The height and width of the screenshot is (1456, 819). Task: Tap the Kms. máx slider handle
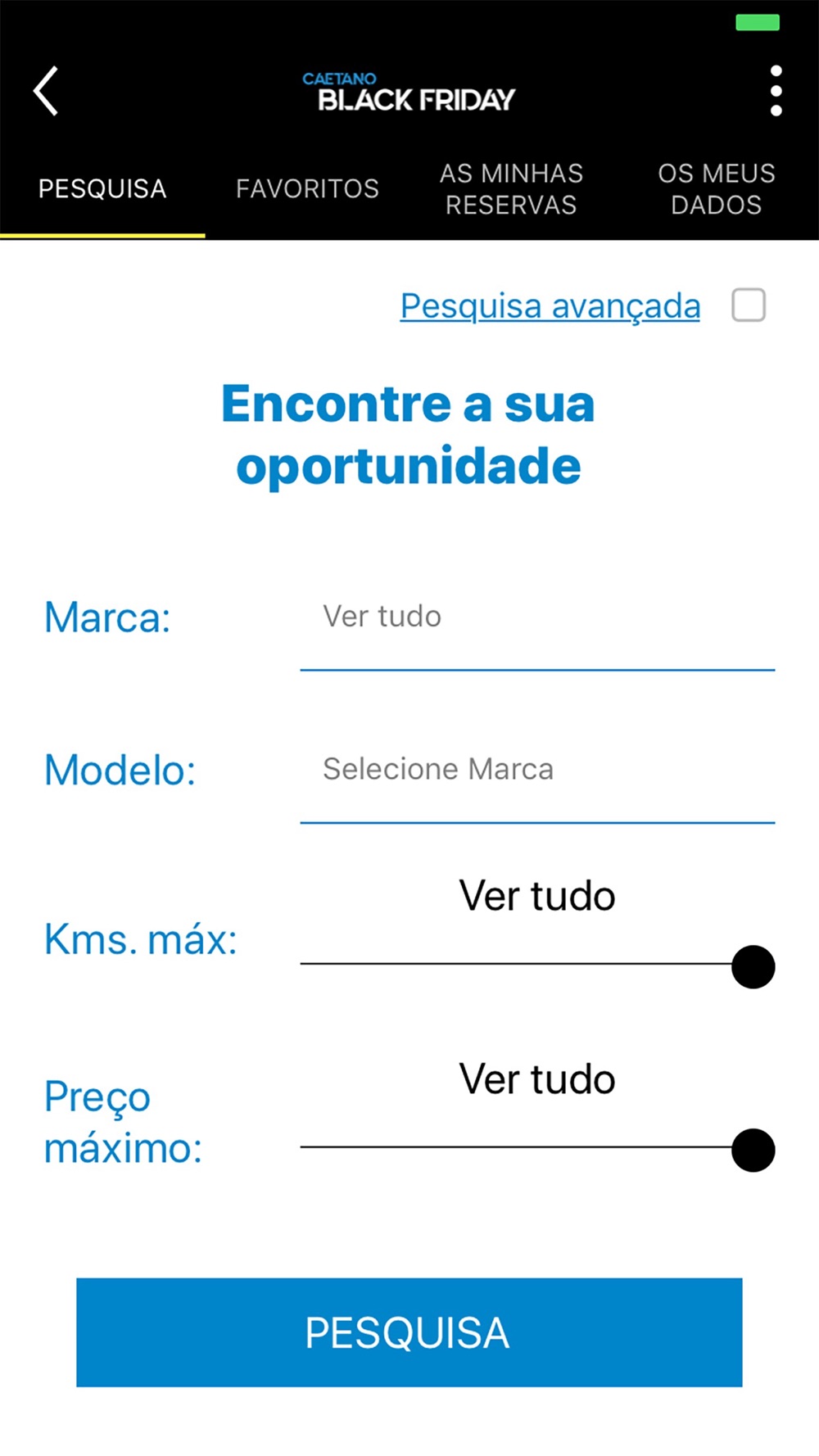pyautogui.click(x=753, y=967)
